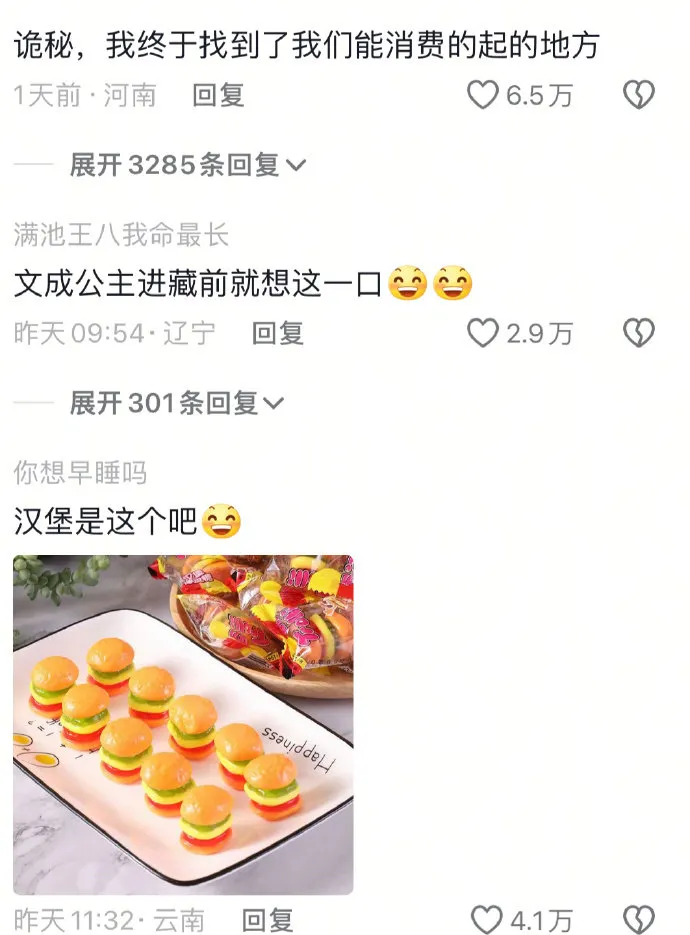This screenshot has height=935, width=690.
Task: Like the comment from 河南
Action: pyautogui.click(x=484, y=95)
